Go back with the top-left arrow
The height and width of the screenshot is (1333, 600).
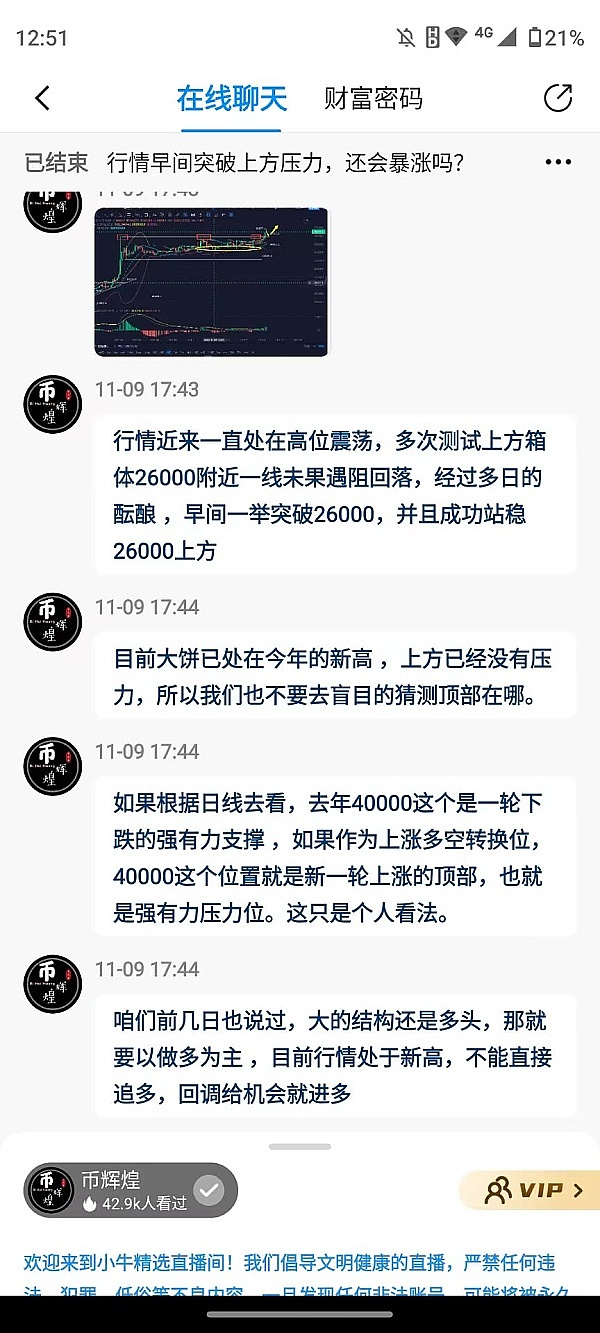coord(42,98)
